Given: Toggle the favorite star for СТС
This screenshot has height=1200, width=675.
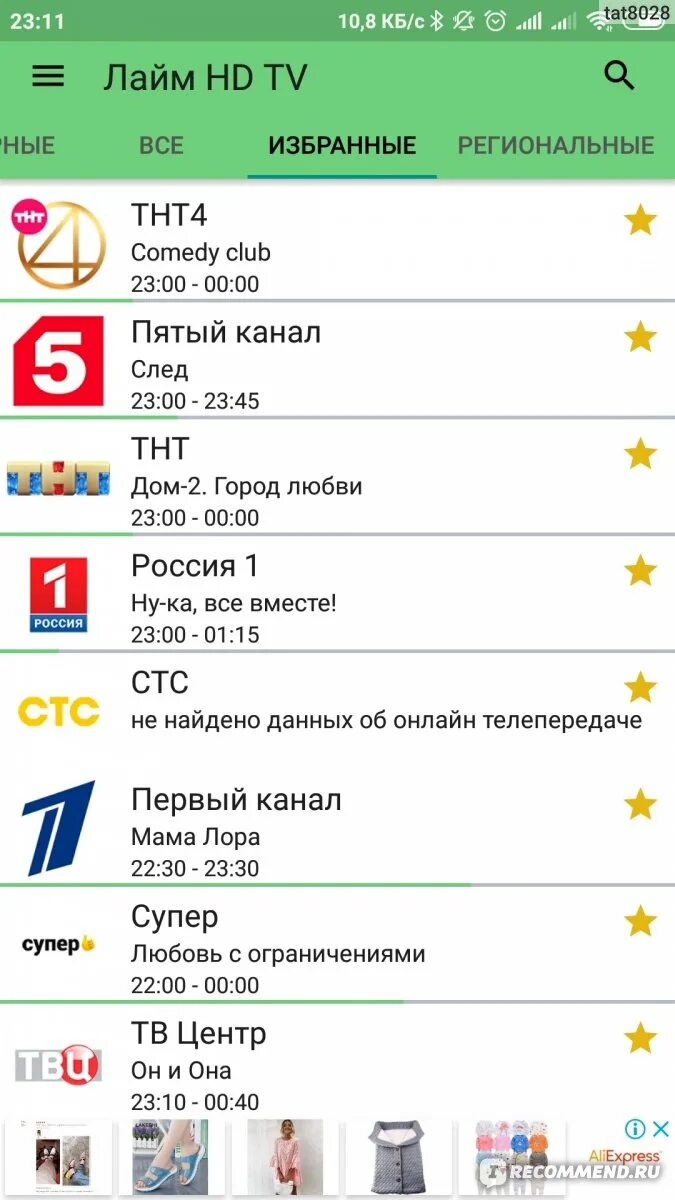Looking at the screenshot, I should coord(640,688).
